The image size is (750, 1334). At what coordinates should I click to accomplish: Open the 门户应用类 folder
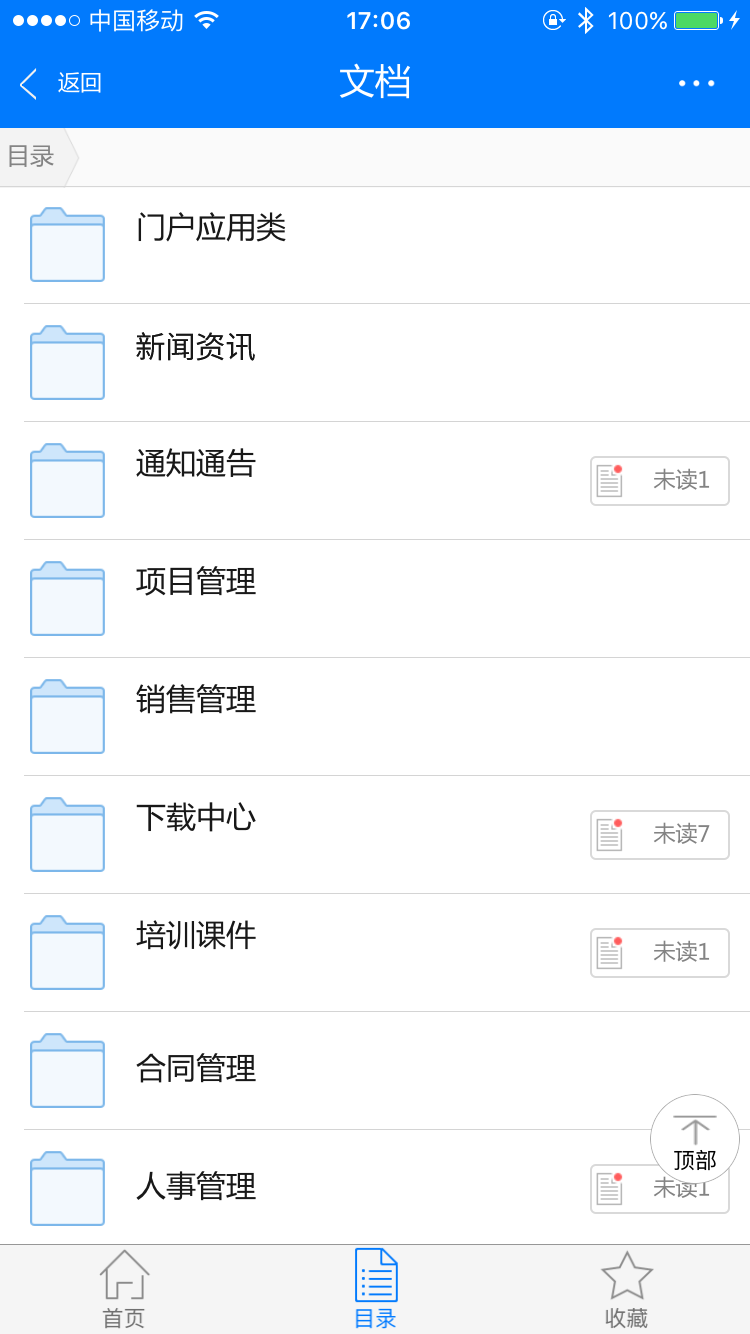[x=375, y=245]
